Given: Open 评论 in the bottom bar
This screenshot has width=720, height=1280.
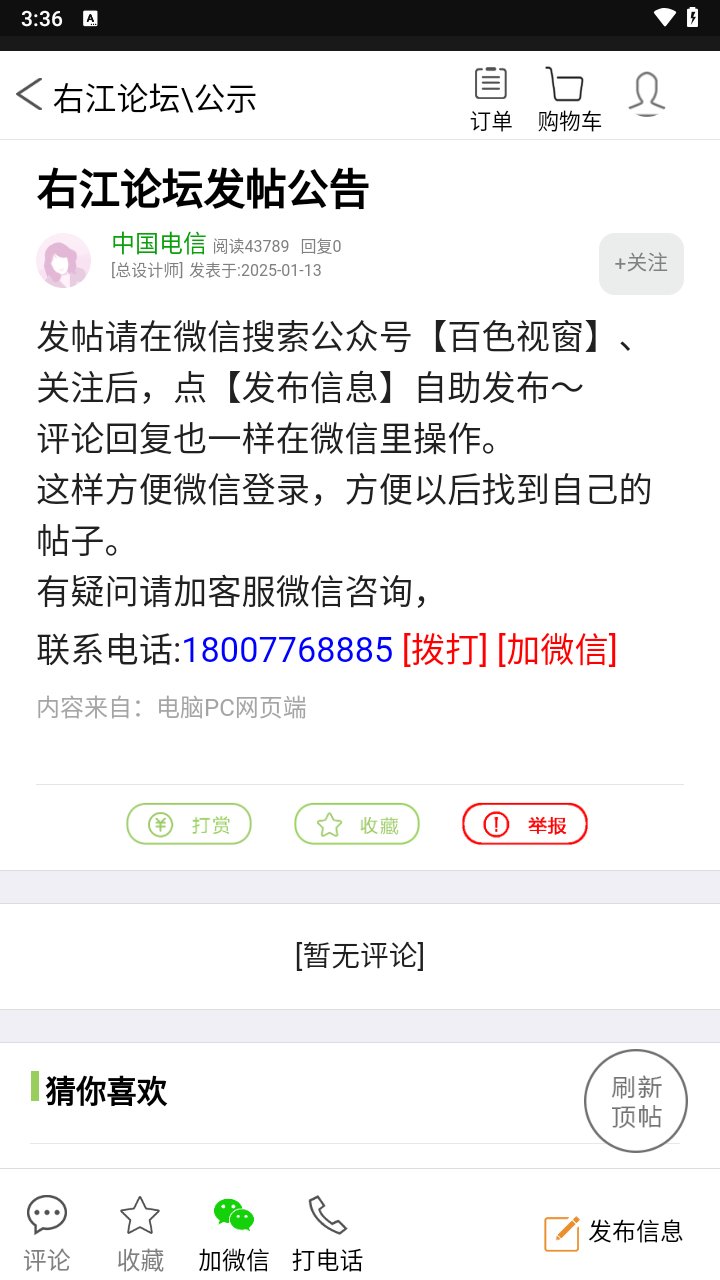Looking at the screenshot, I should pos(47,1233).
